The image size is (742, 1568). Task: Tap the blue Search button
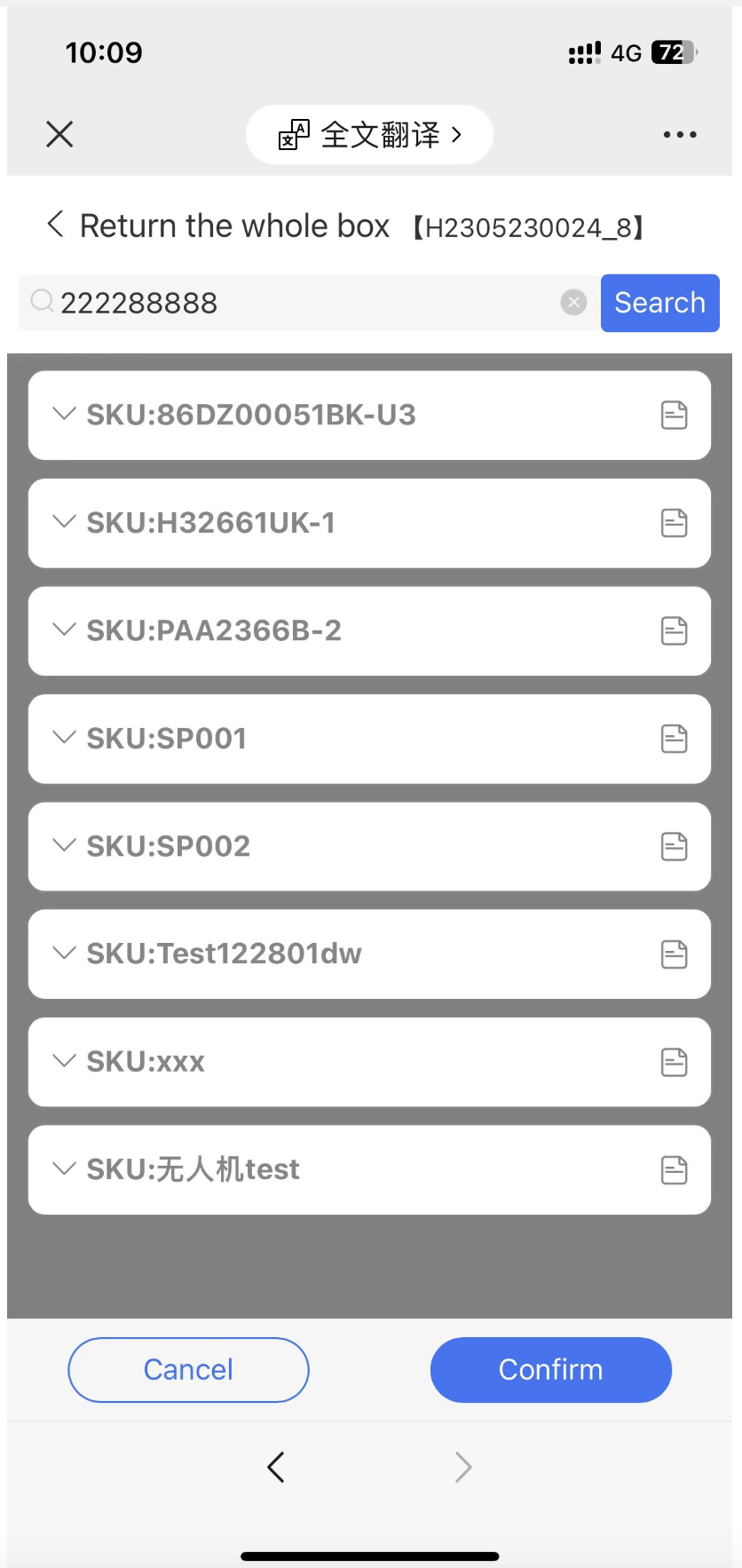pyautogui.click(x=659, y=303)
